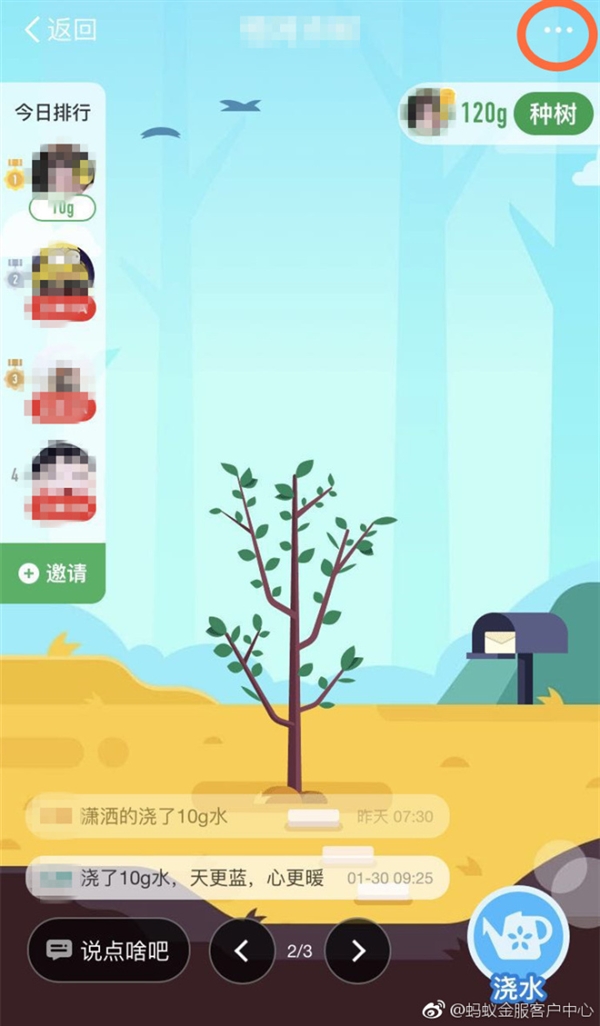Open the three-dot overflow menu

pyautogui.click(x=558, y=30)
